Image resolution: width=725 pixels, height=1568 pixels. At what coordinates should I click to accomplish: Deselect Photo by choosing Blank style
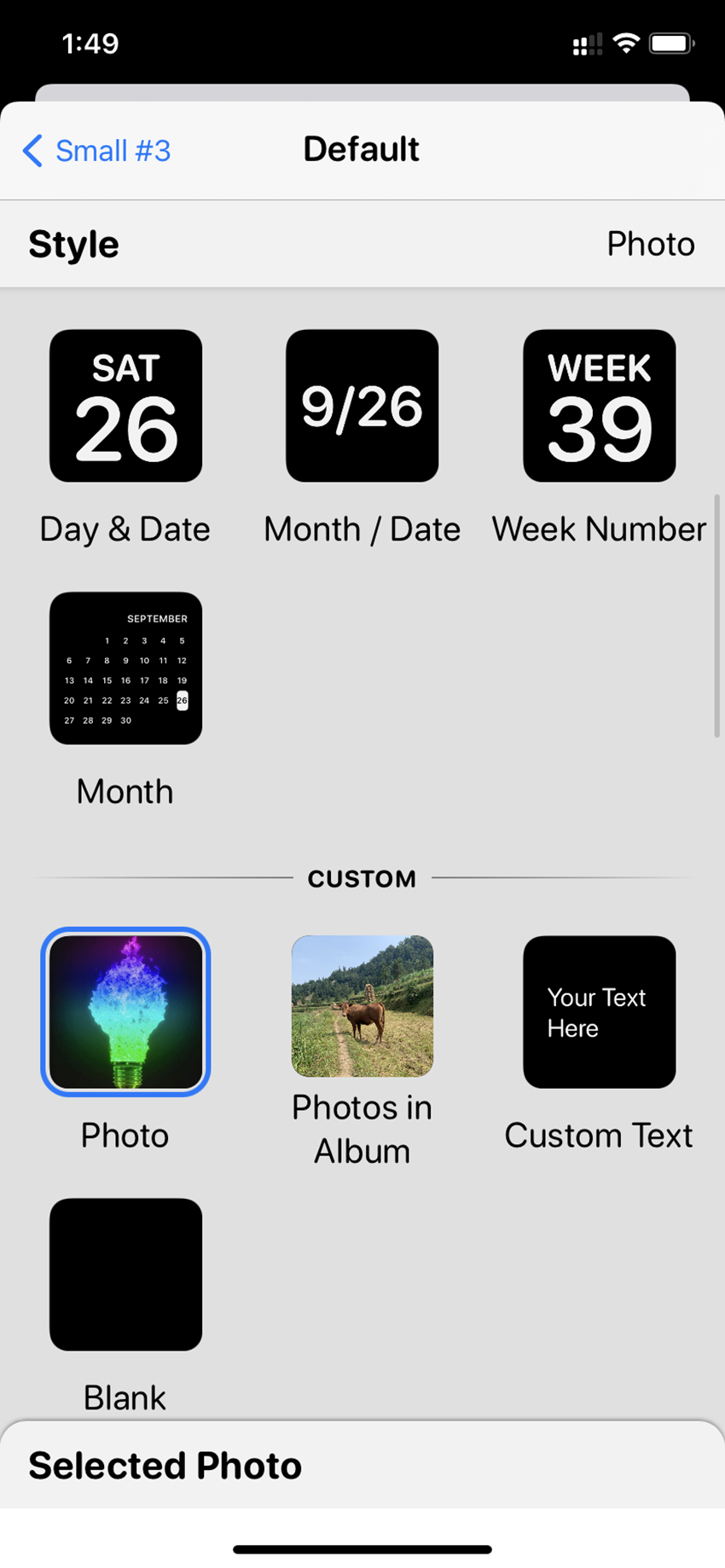pyautogui.click(x=125, y=1274)
